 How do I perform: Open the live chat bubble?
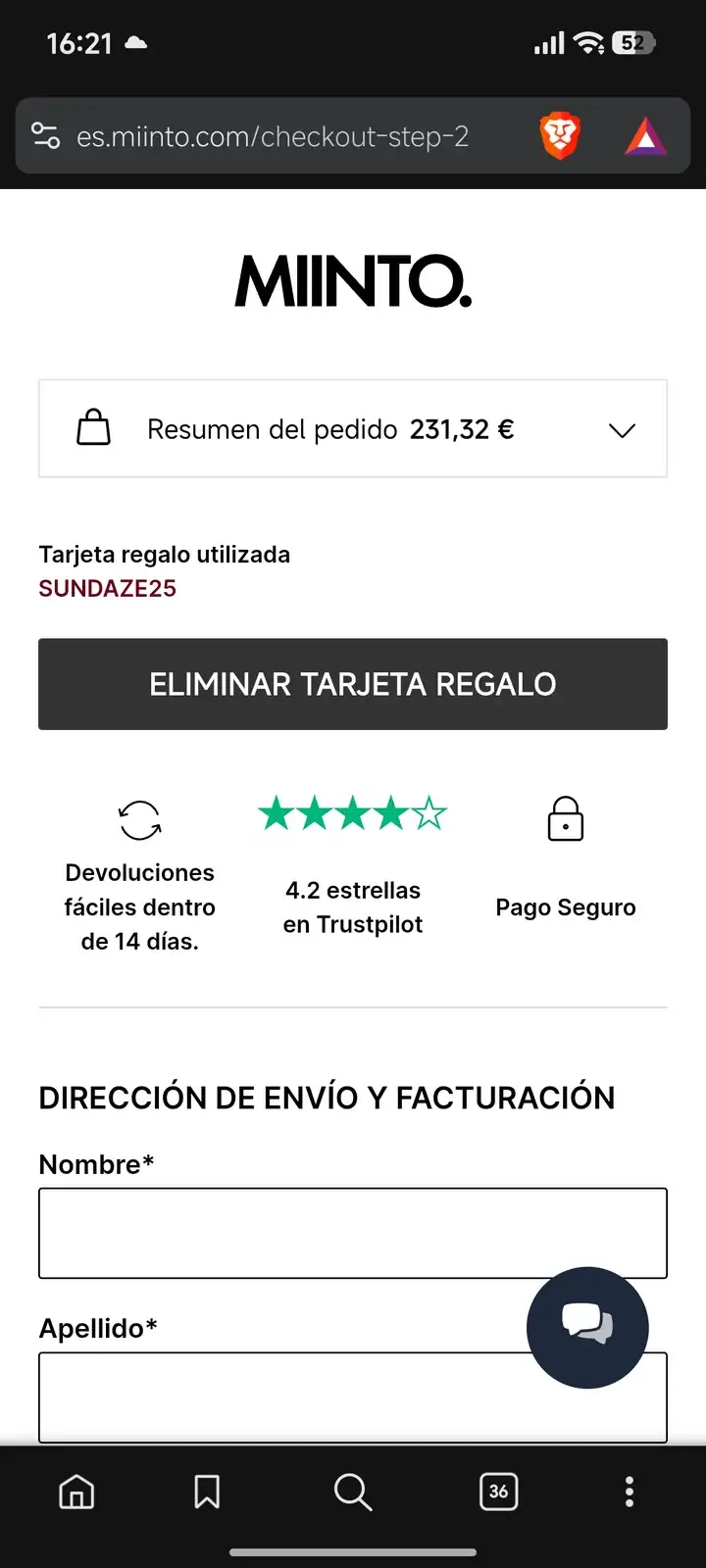point(587,1328)
